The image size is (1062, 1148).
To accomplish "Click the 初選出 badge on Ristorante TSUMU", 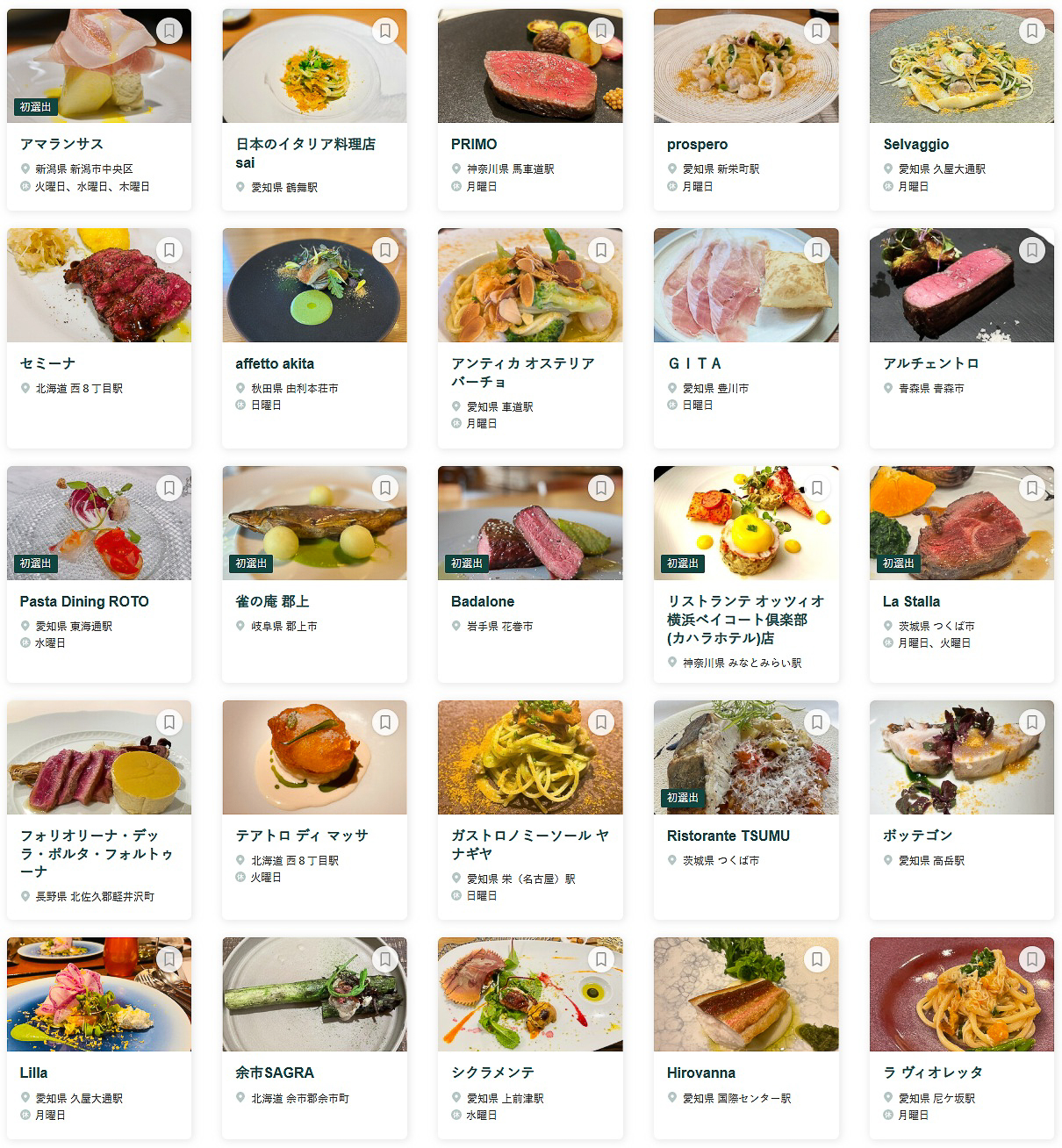I will [684, 799].
